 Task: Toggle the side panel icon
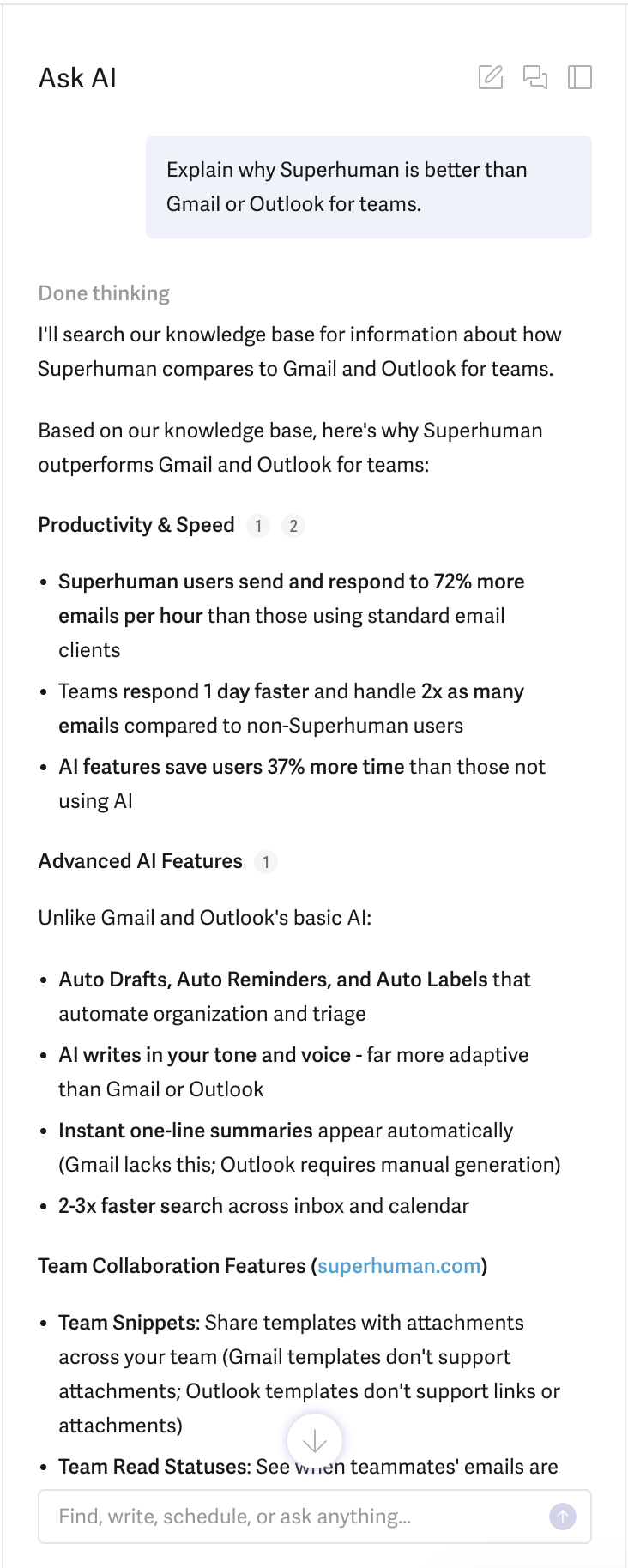pos(580,77)
